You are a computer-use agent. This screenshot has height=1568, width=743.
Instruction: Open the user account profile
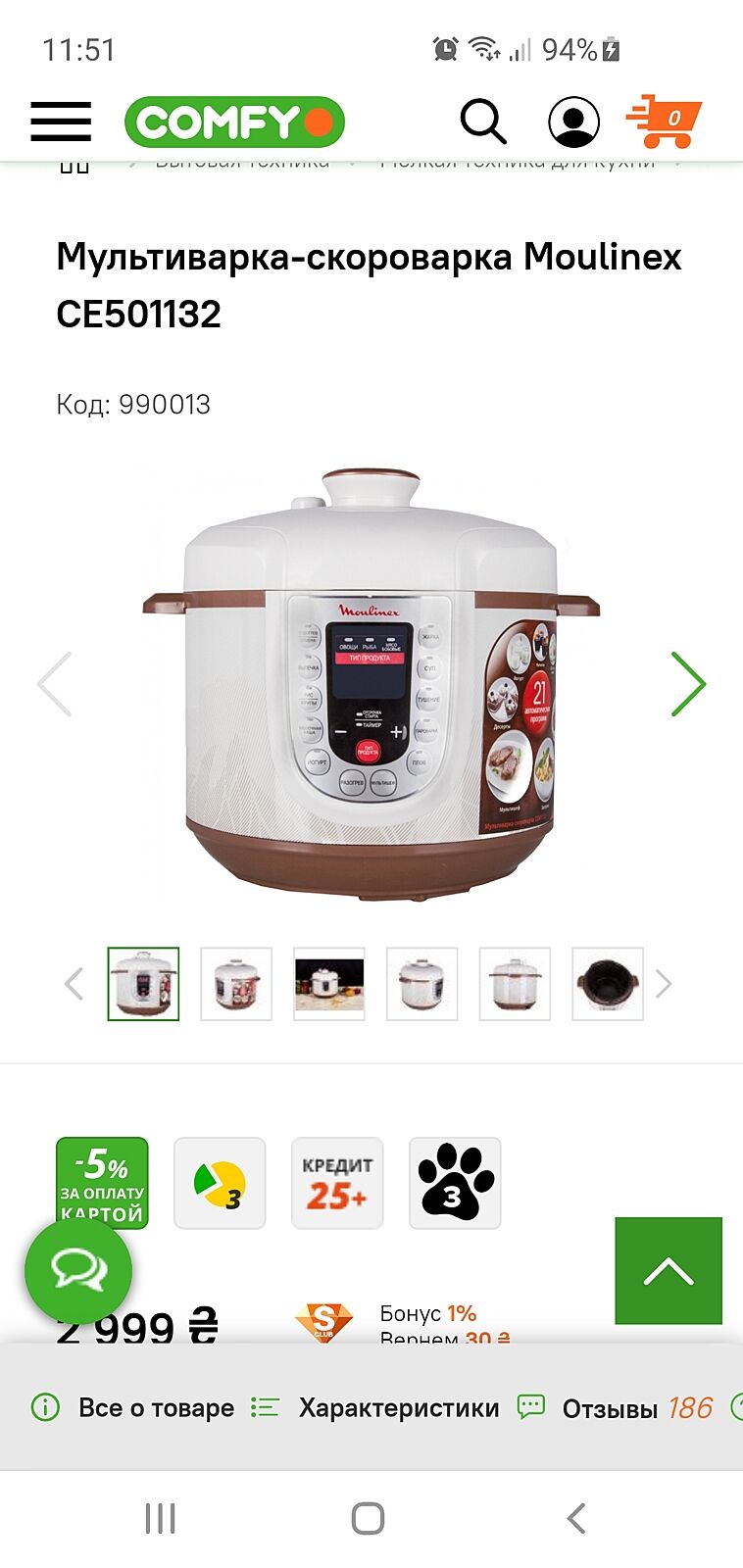(x=573, y=122)
